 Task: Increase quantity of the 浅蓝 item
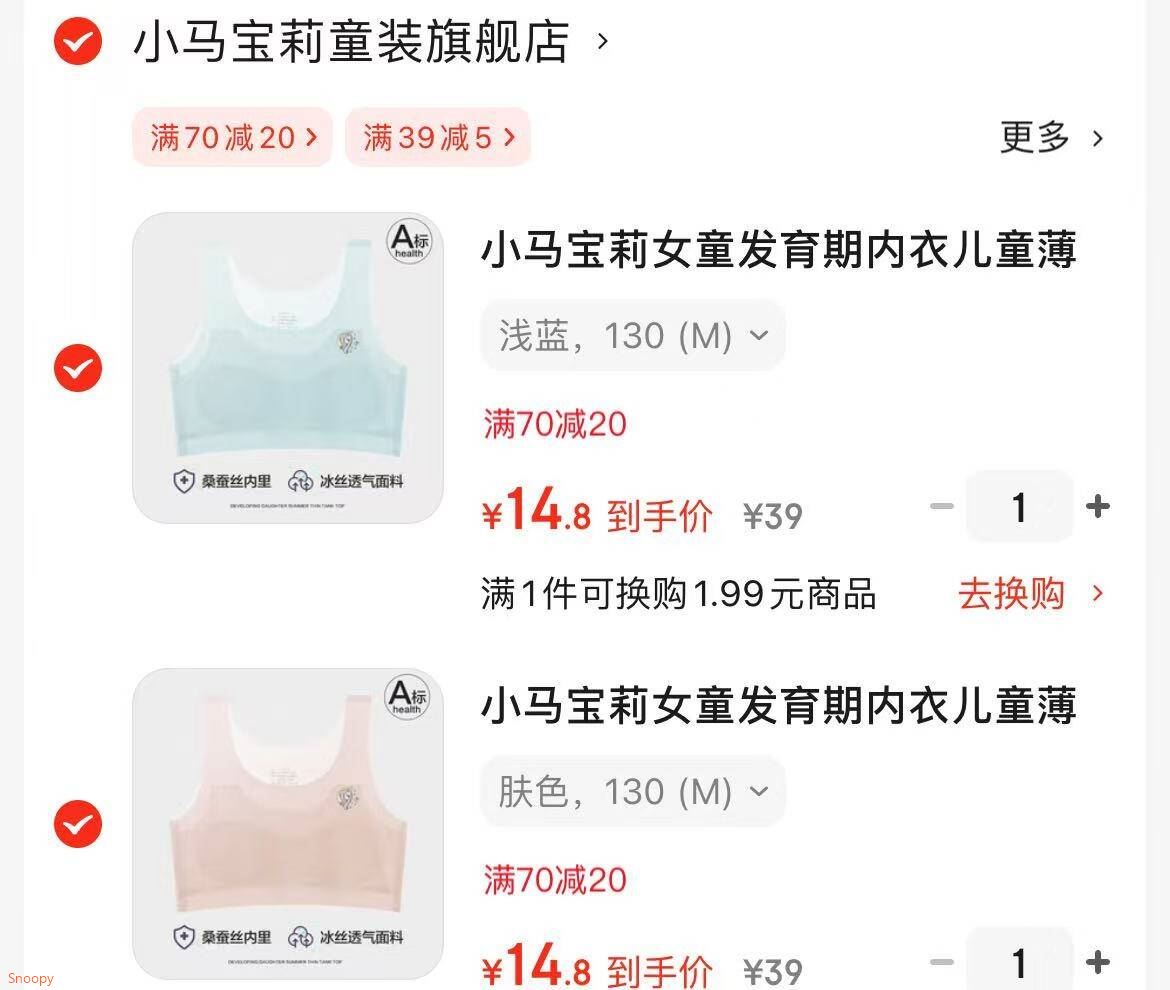pyautogui.click(x=1098, y=506)
